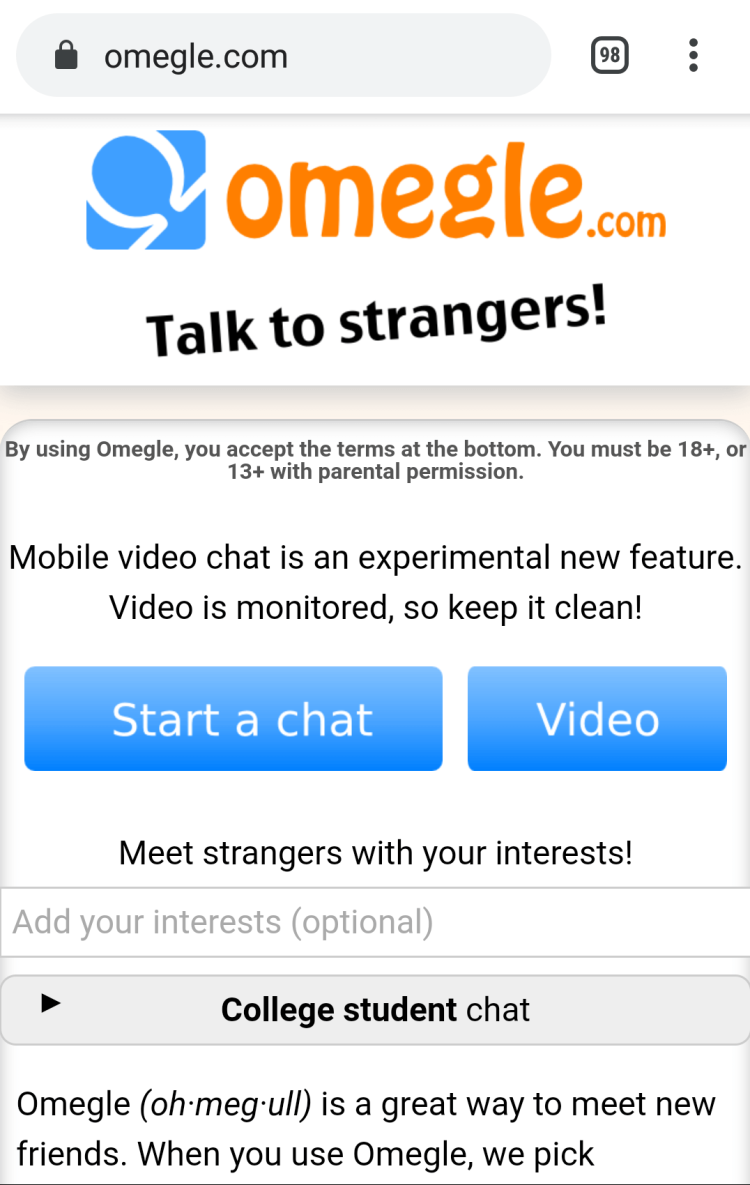Start a chat with a stranger

(233, 718)
